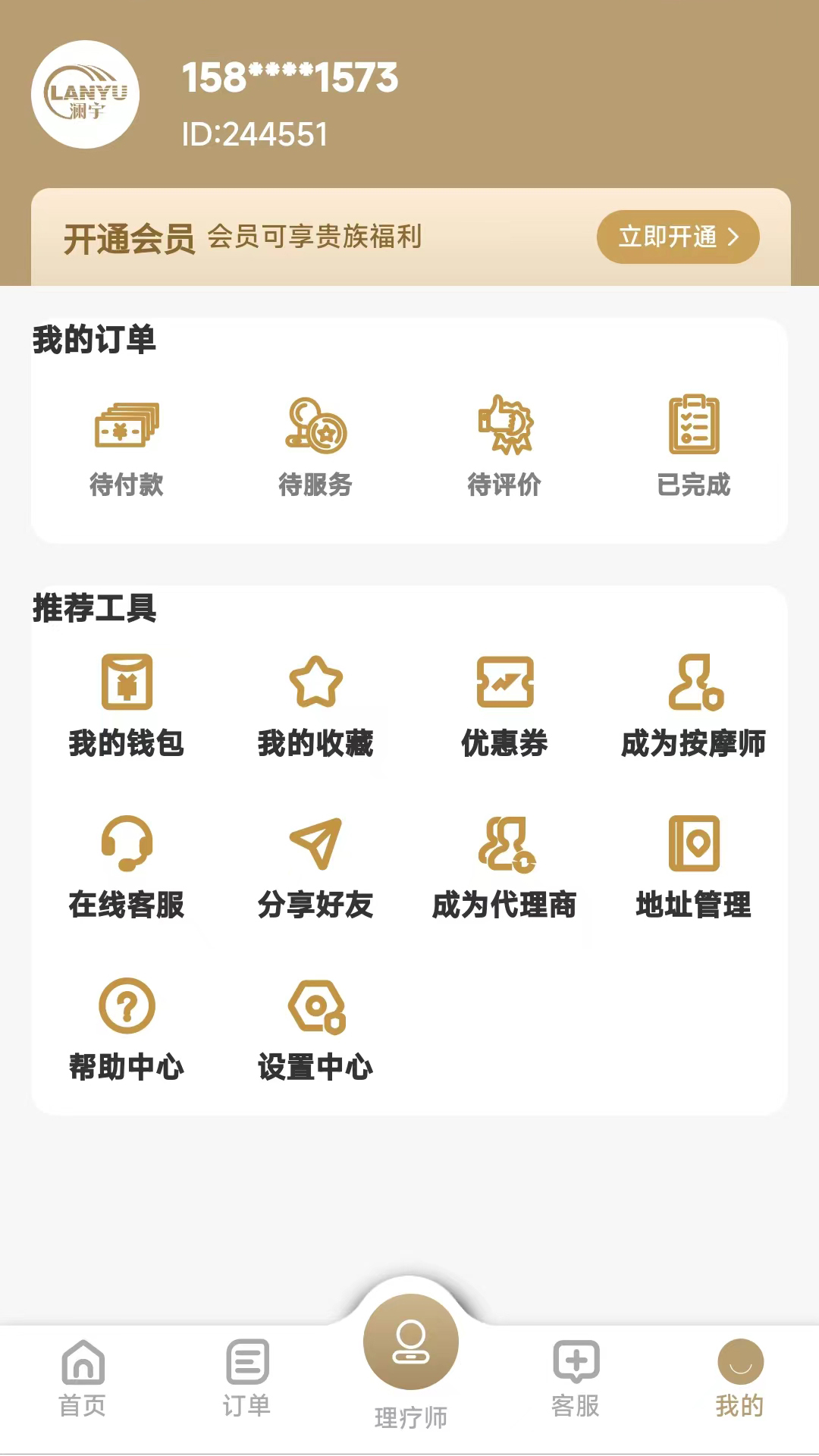Open 我的钱包 wallet

[127, 705]
